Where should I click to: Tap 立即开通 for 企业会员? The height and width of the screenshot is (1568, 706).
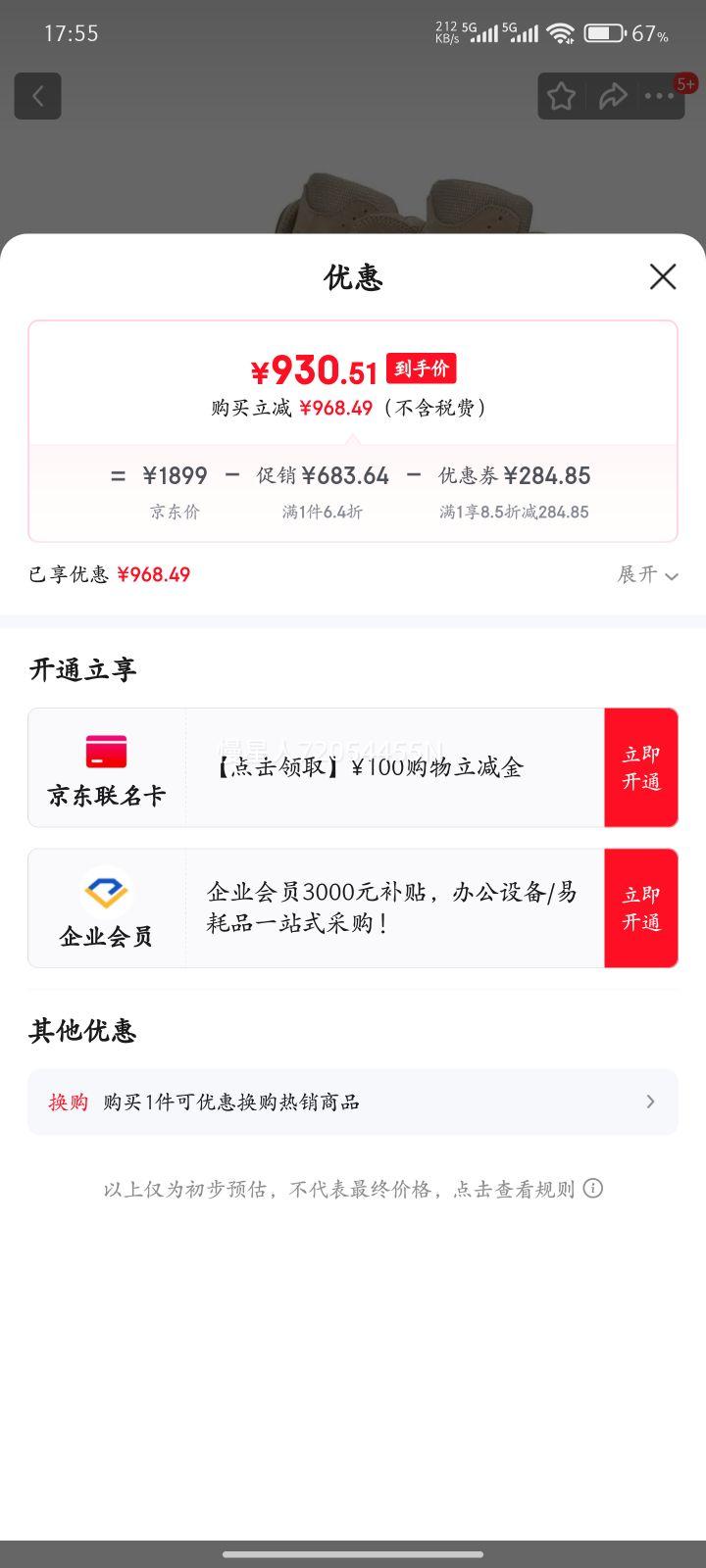click(641, 908)
